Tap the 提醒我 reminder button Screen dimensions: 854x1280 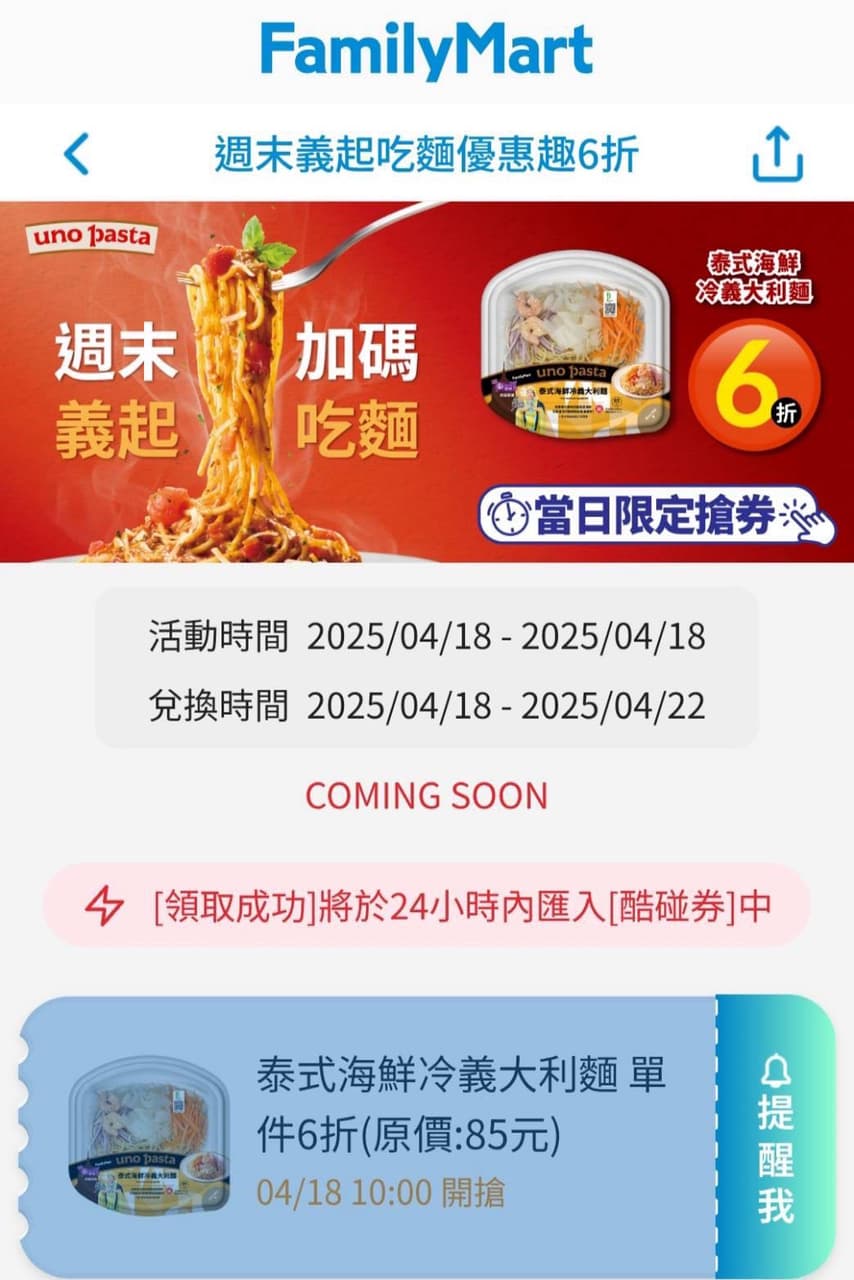[x=775, y=1138]
